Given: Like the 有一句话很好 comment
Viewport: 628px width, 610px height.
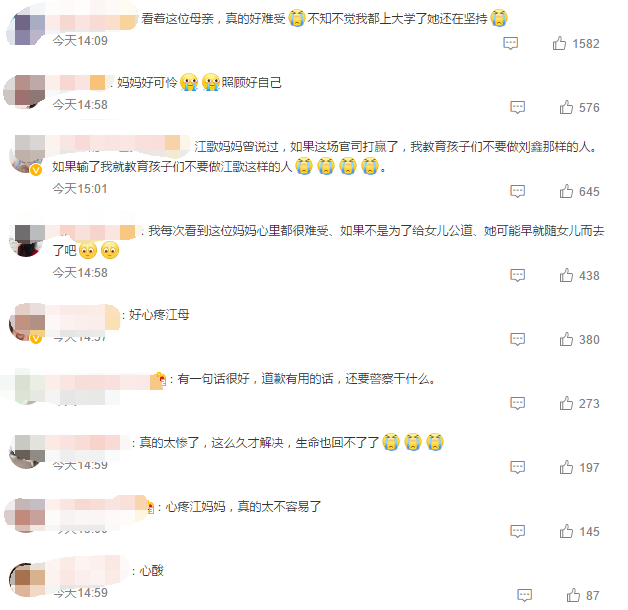Looking at the screenshot, I should point(566,403).
